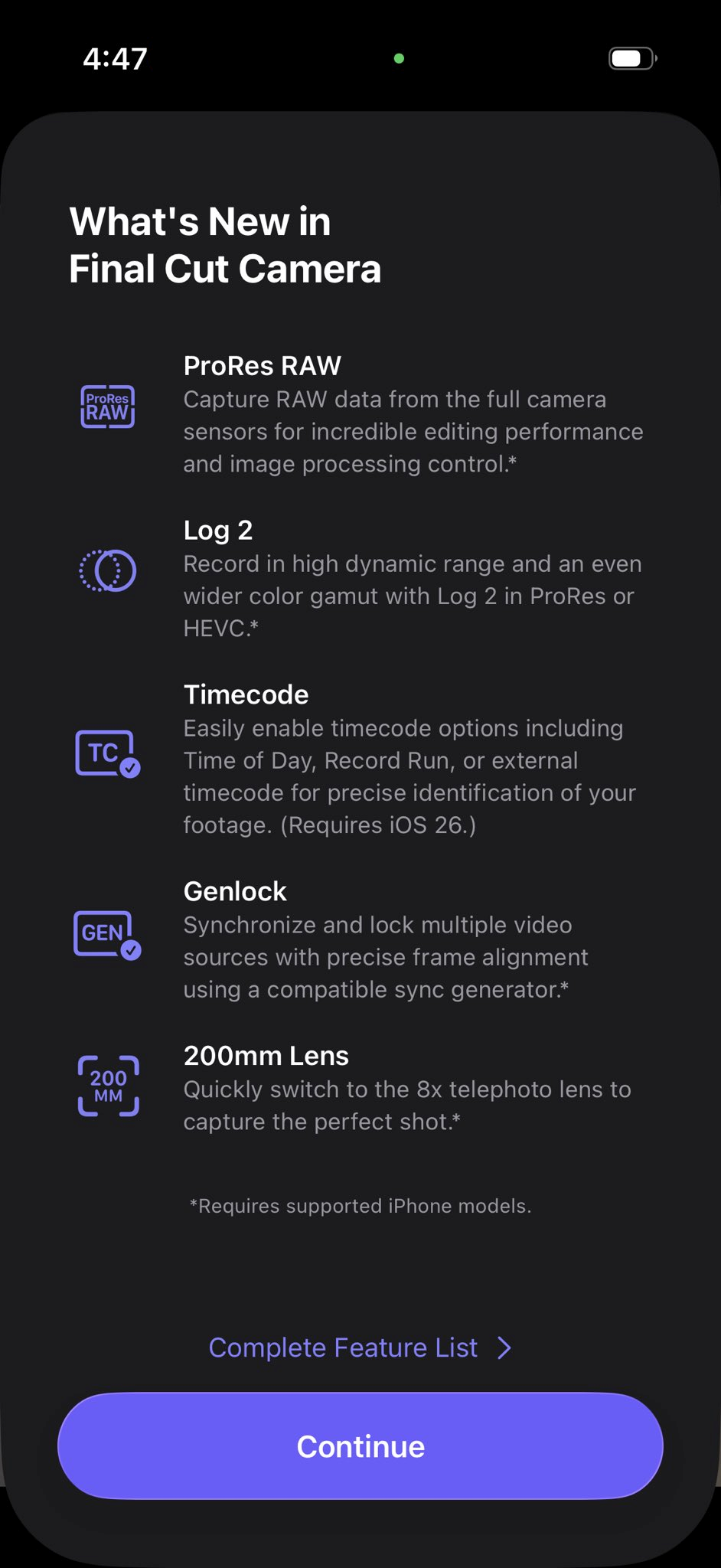Open the Complete Feature List link
Viewport: 721px width, 1568px height.
[x=359, y=1347]
